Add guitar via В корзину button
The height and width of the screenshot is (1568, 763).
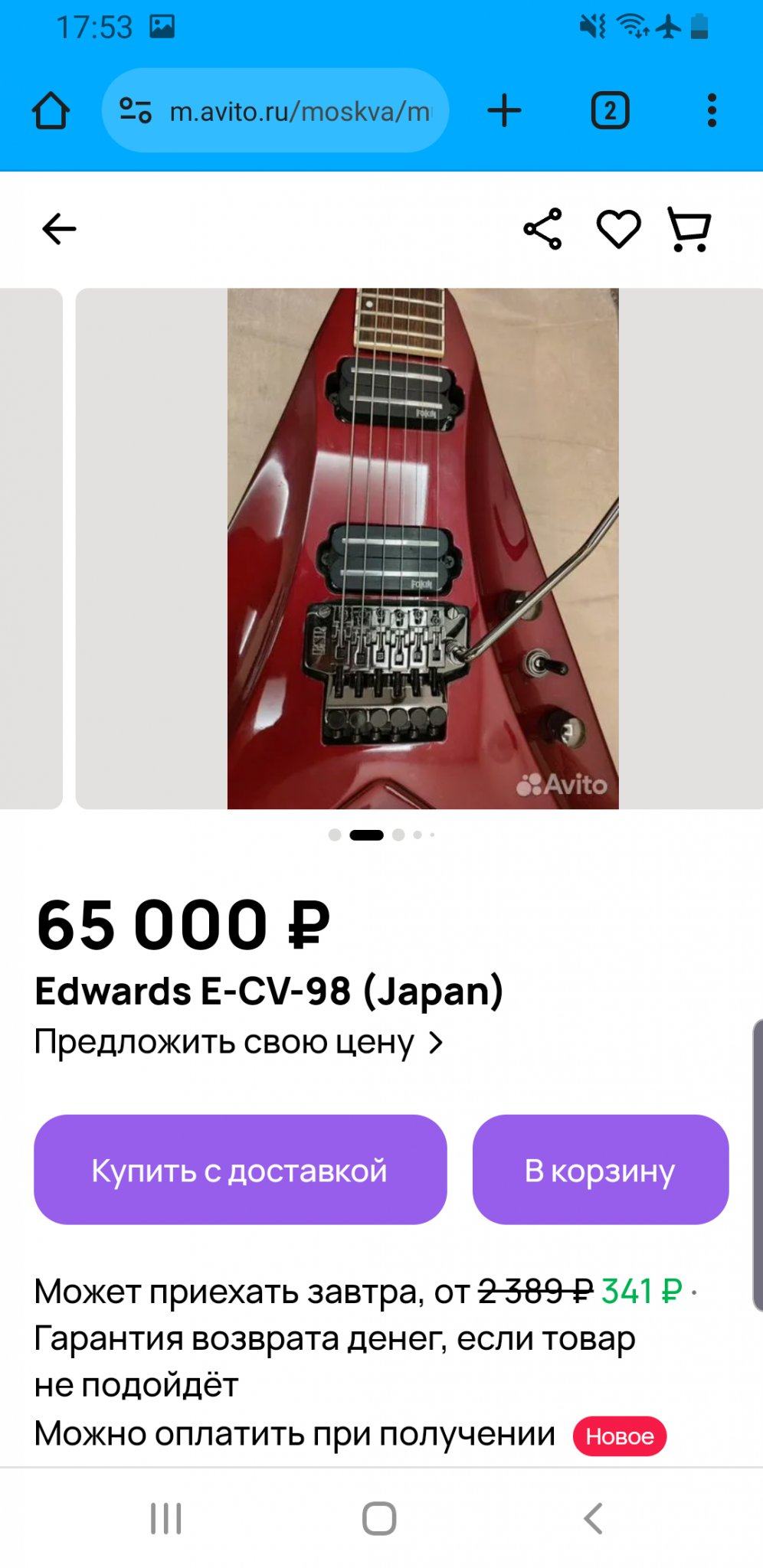tap(600, 1170)
